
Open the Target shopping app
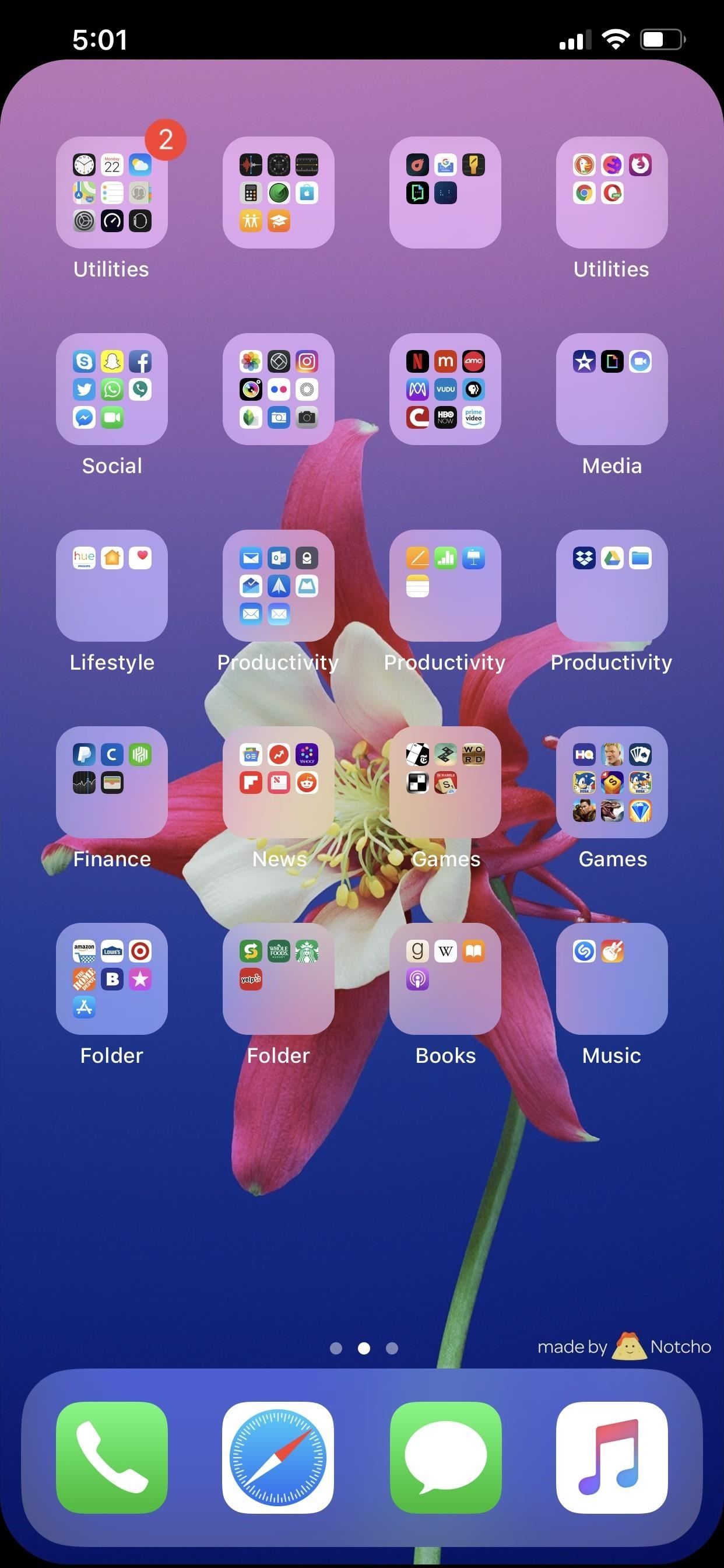point(140,951)
